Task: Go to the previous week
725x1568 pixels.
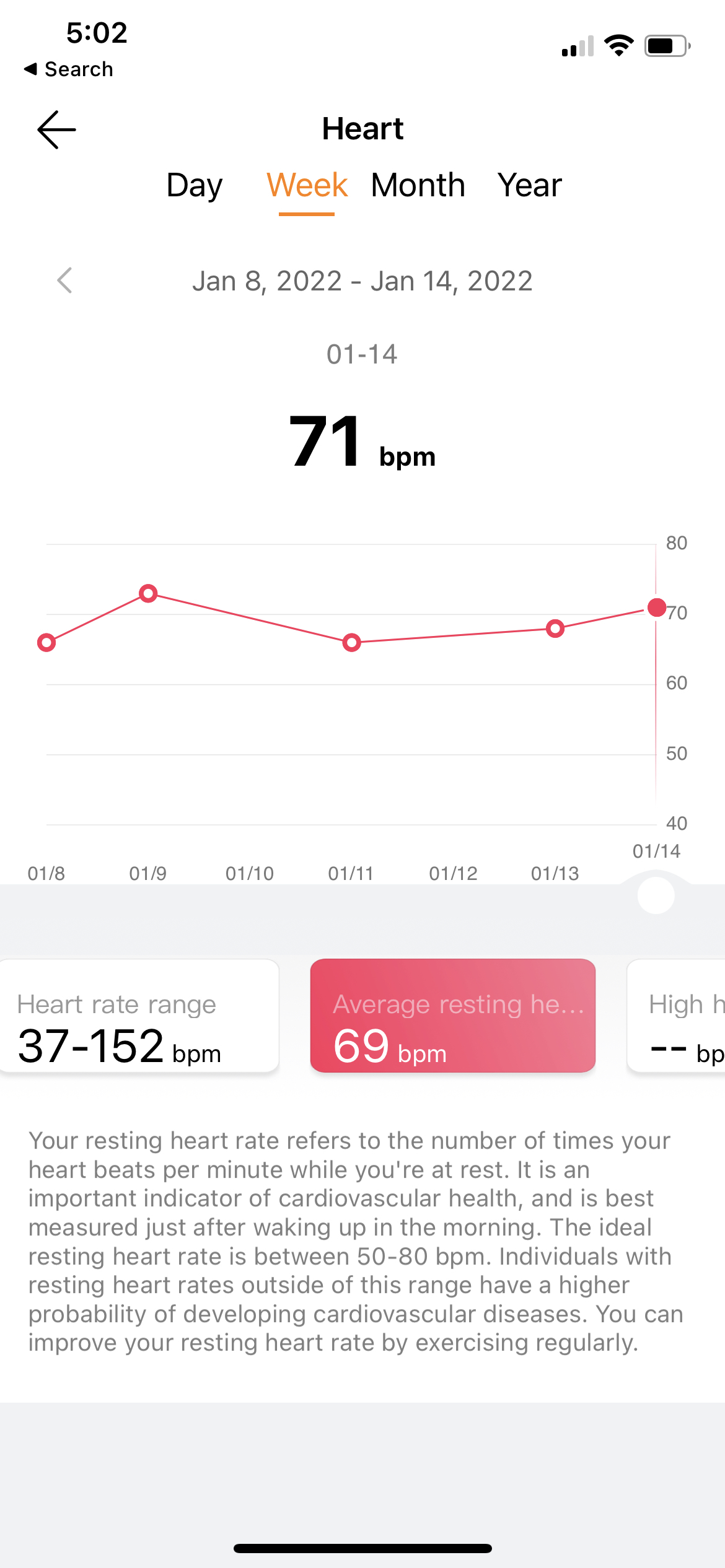Action: pyautogui.click(x=64, y=281)
